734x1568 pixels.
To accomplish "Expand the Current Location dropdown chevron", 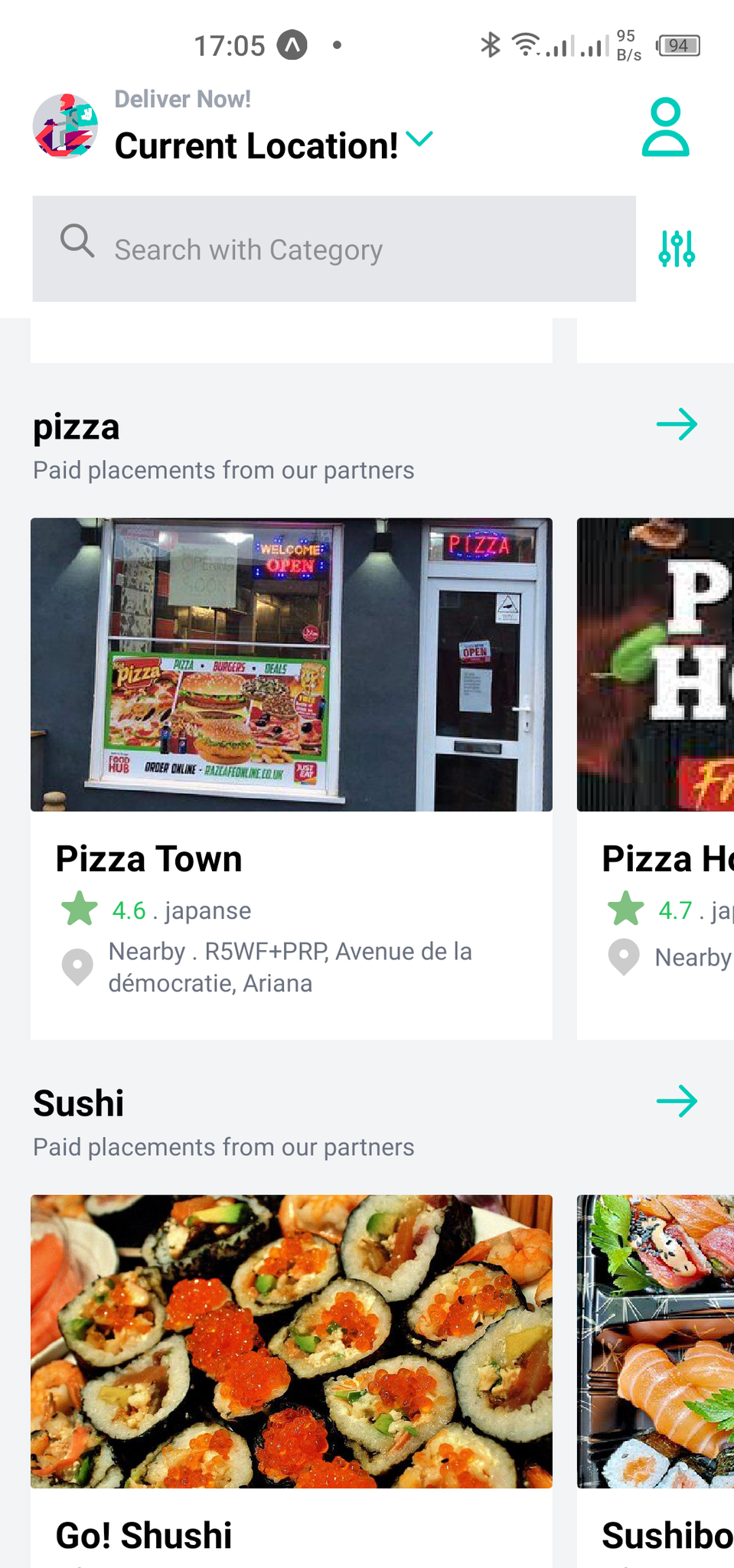I will (x=419, y=140).
